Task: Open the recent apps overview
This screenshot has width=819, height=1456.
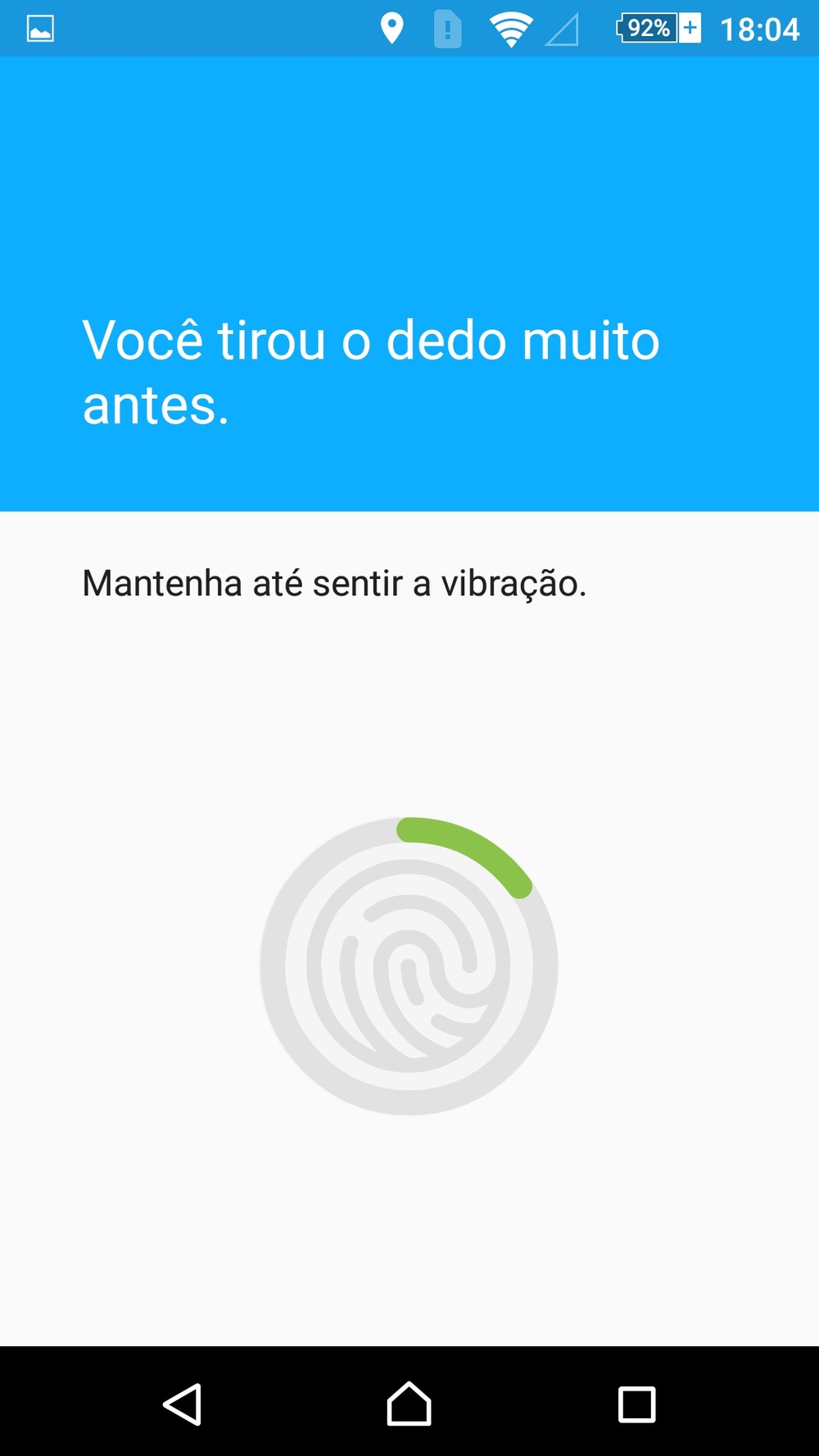Action: (636, 1404)
